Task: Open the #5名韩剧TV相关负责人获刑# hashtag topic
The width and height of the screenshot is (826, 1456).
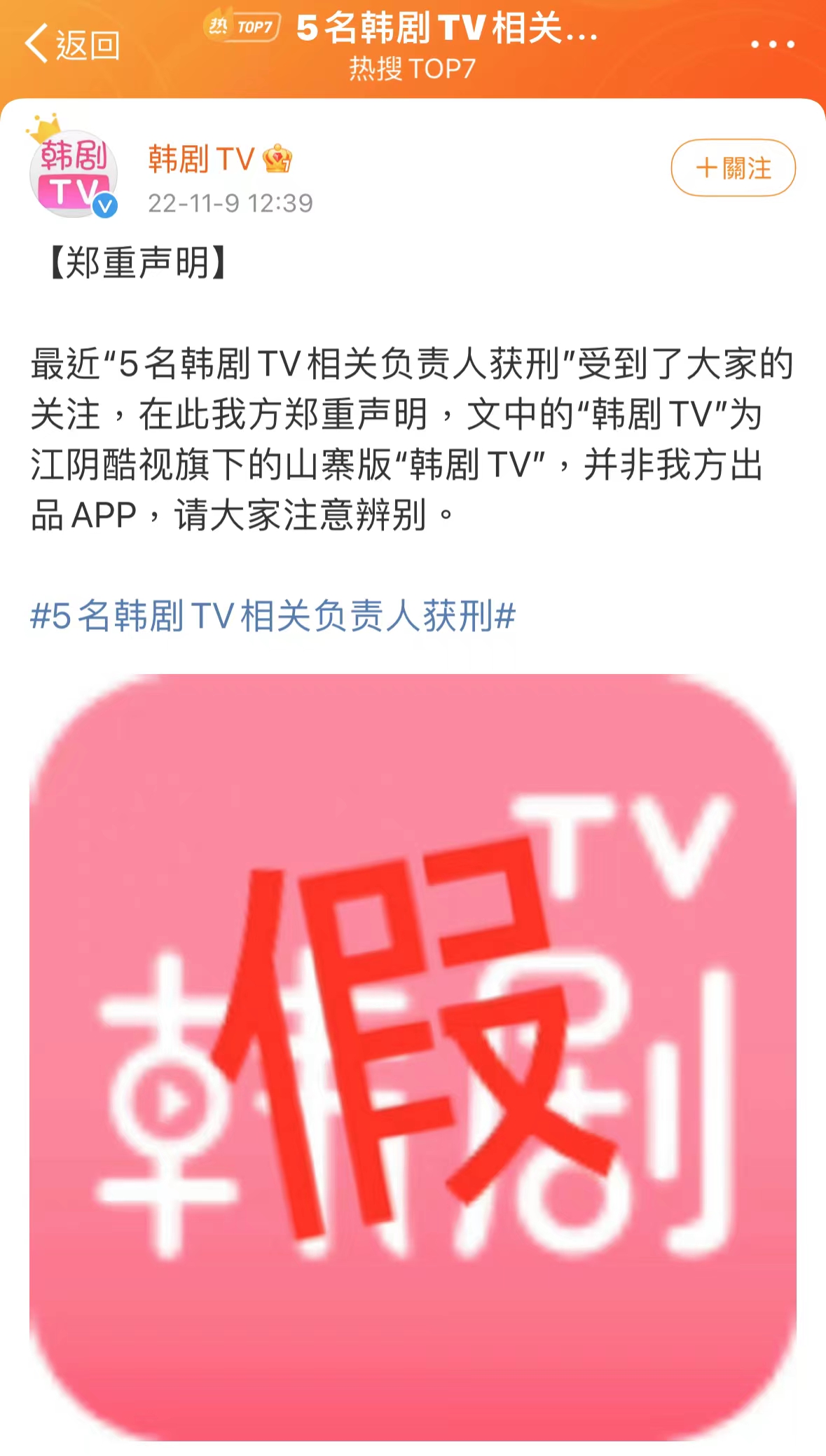Action: pyautogui.click(x=273, y=617)
